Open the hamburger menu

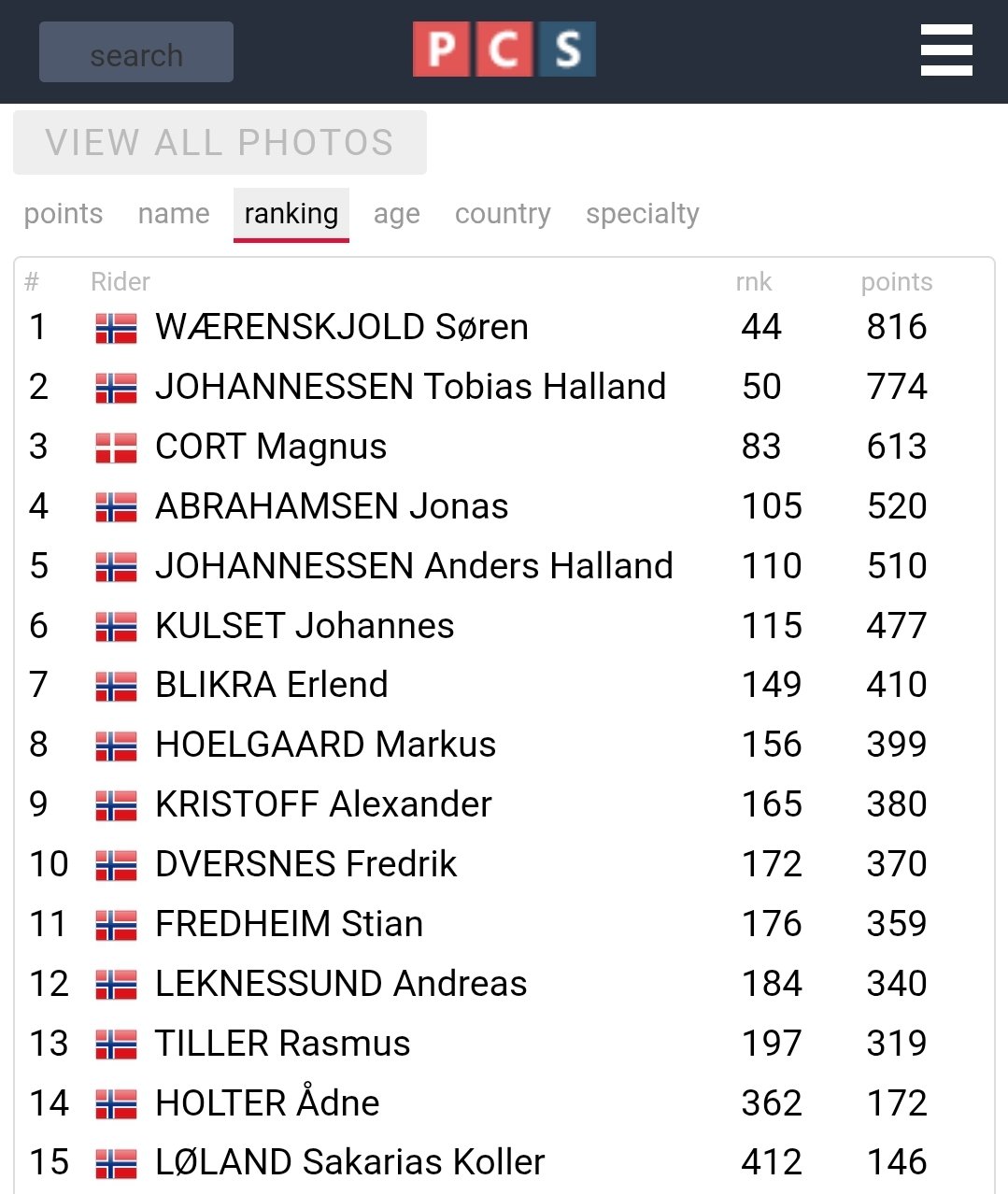[x=945, y=50]
